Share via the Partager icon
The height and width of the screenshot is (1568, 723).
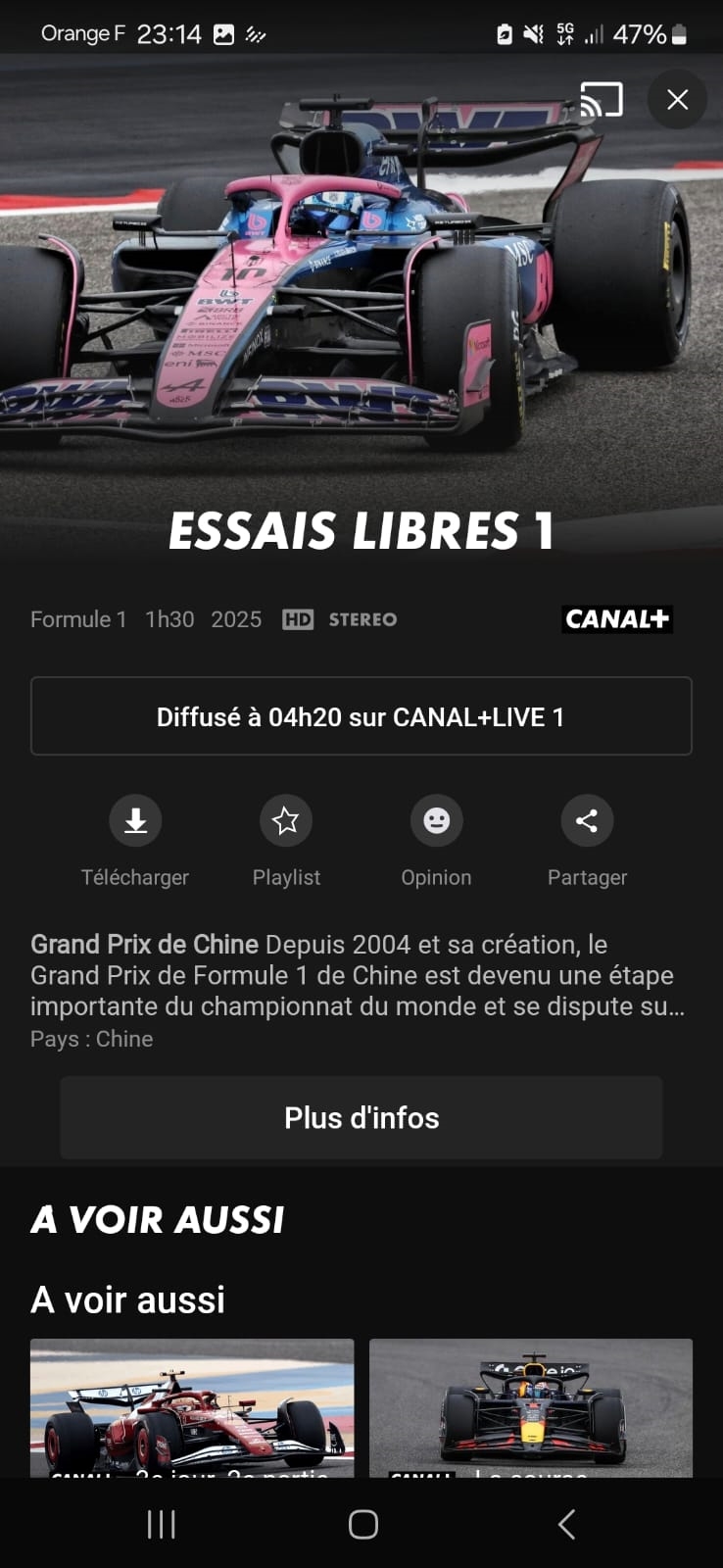[x=587, y=820]
